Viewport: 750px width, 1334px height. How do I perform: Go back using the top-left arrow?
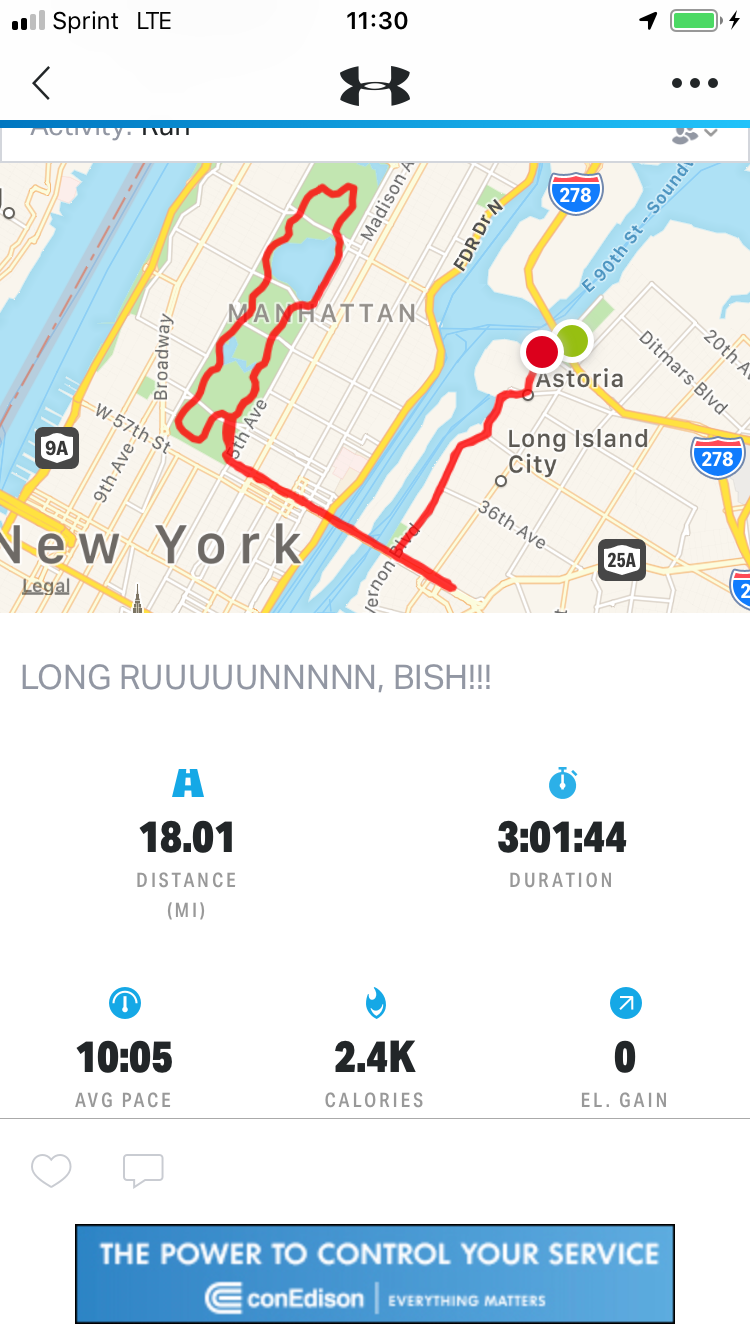pyautogui.click(x=41, y=83)
